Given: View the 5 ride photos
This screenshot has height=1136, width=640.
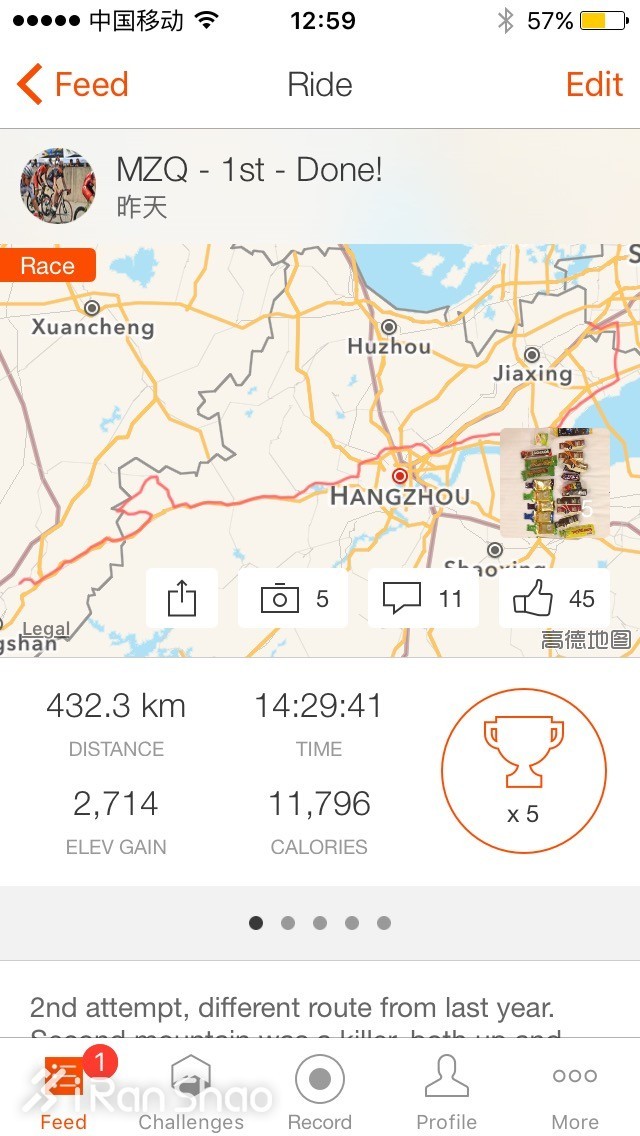Looking at the screenshot, I should [x=294, y=599].
